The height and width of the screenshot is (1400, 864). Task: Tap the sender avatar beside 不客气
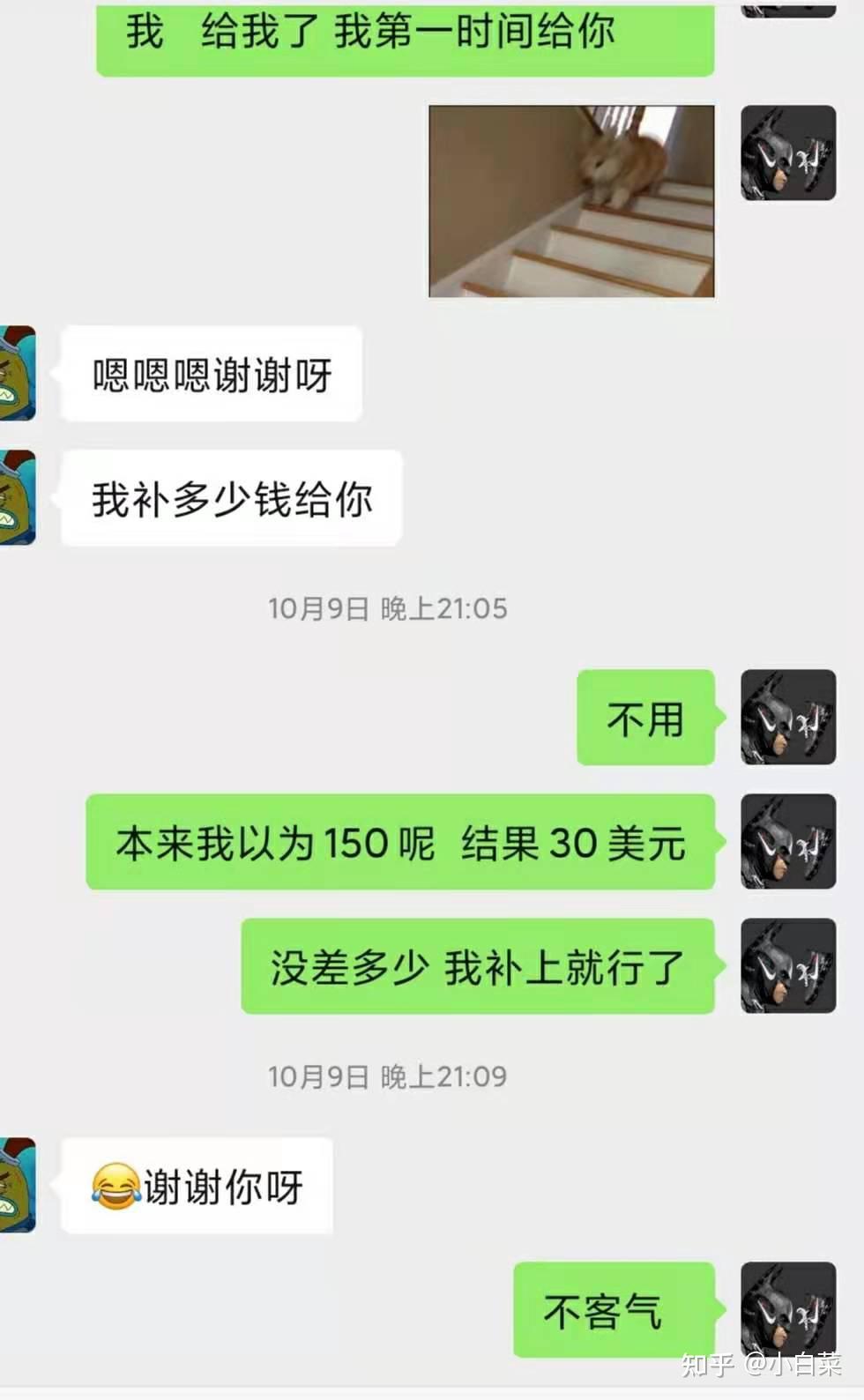[x=787, y=1308]
